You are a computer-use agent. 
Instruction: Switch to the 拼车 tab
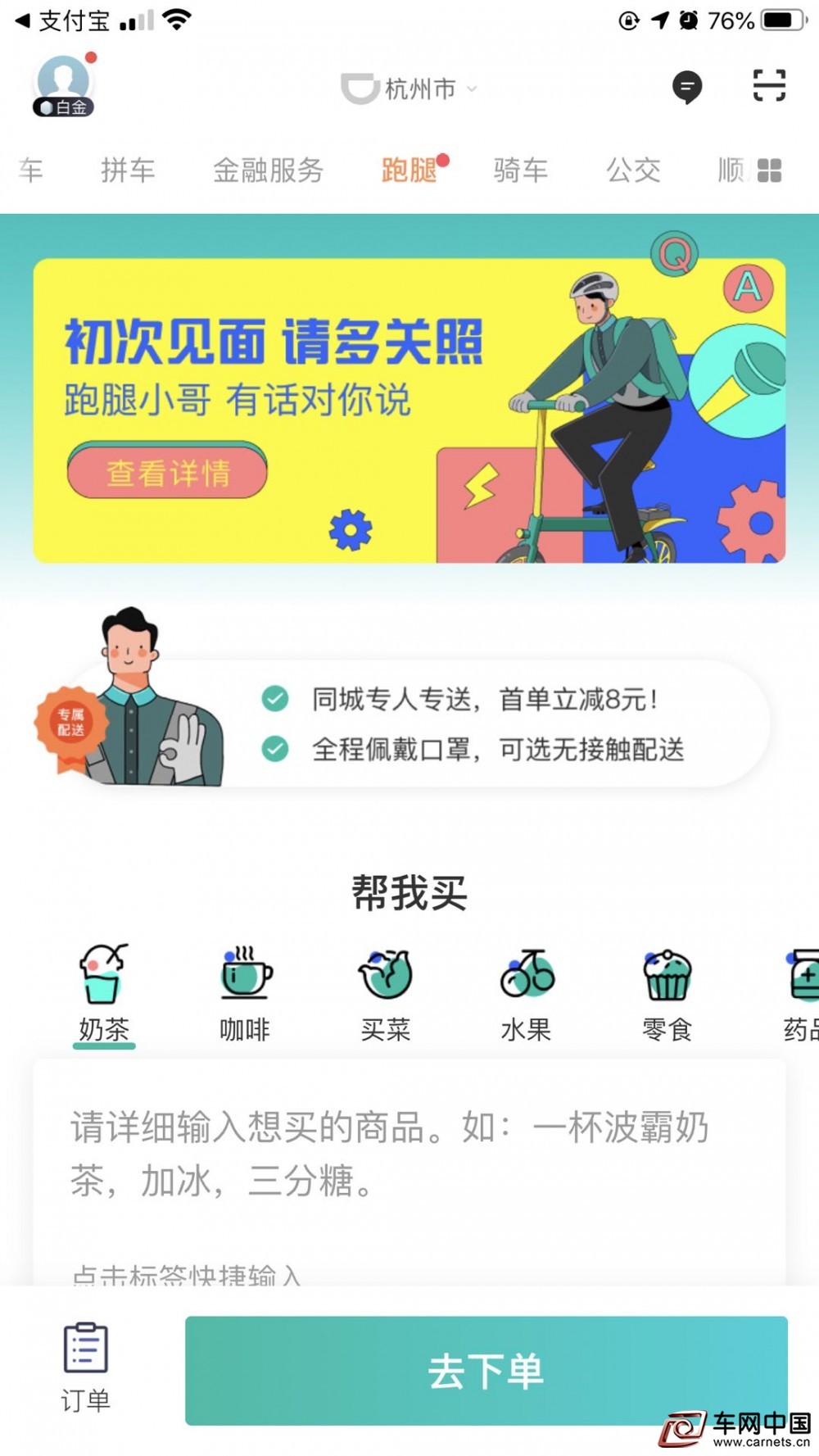point(128,170)
